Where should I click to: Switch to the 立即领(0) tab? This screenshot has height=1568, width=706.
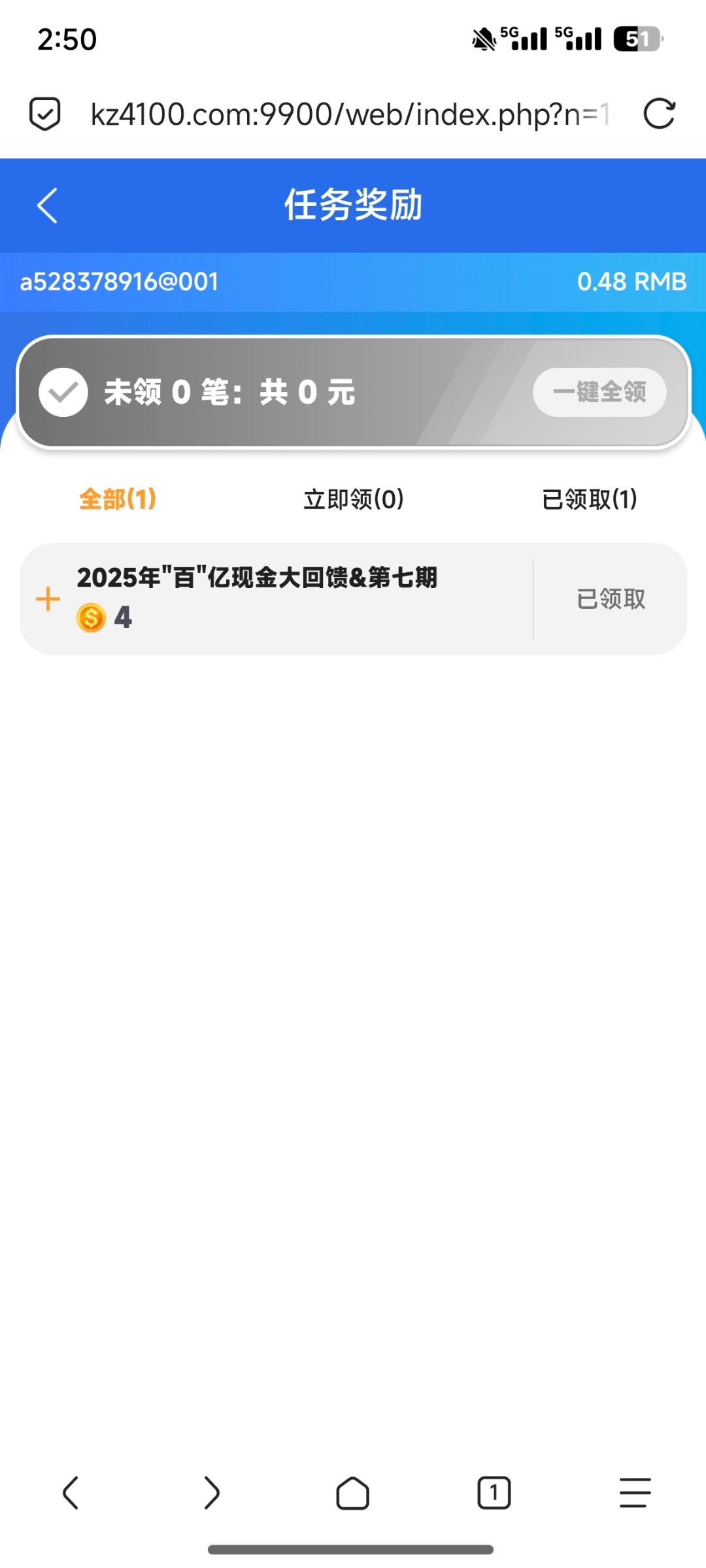coord(353,499)
